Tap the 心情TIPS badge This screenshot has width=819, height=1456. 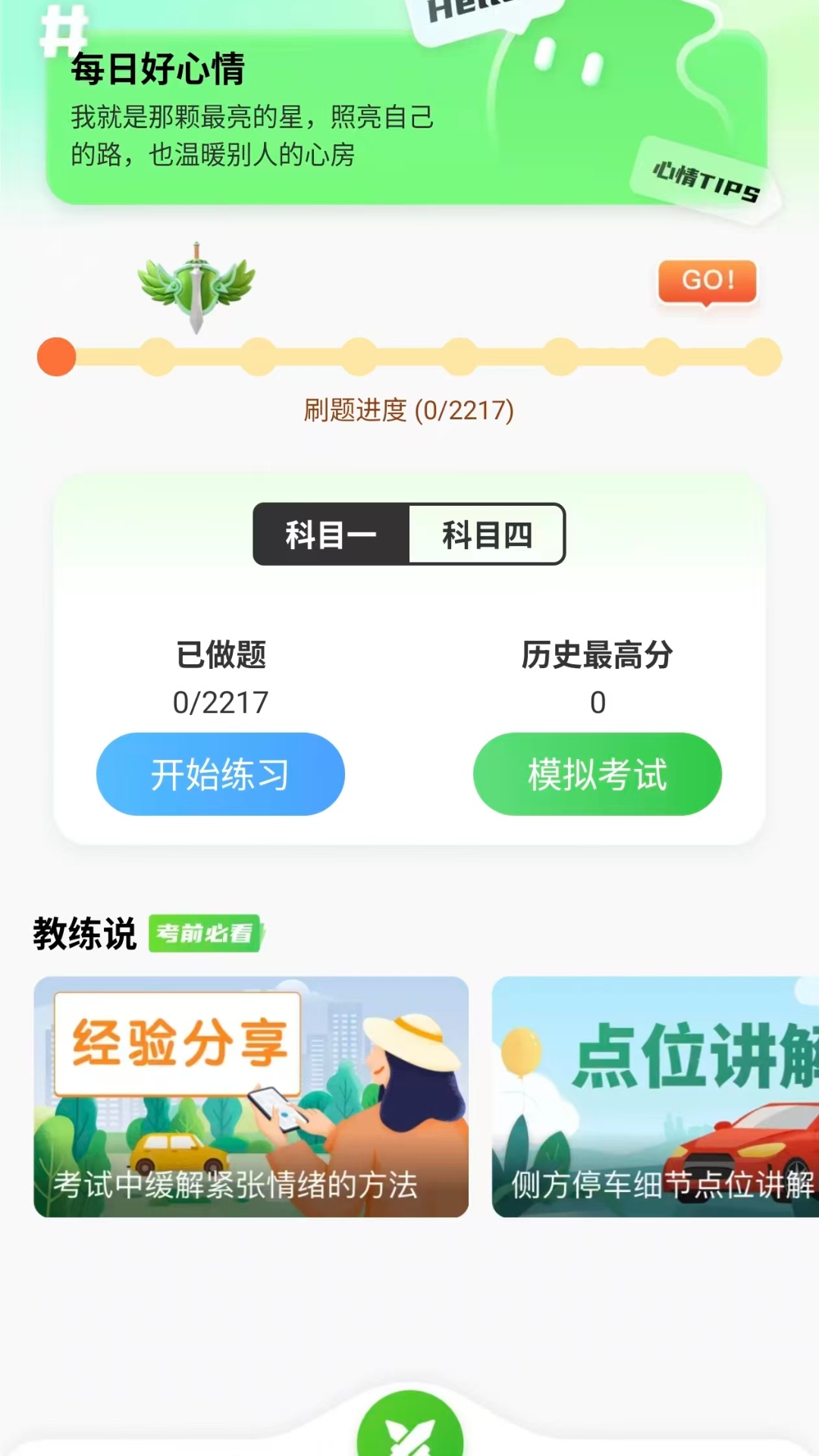tap(705, 178)
